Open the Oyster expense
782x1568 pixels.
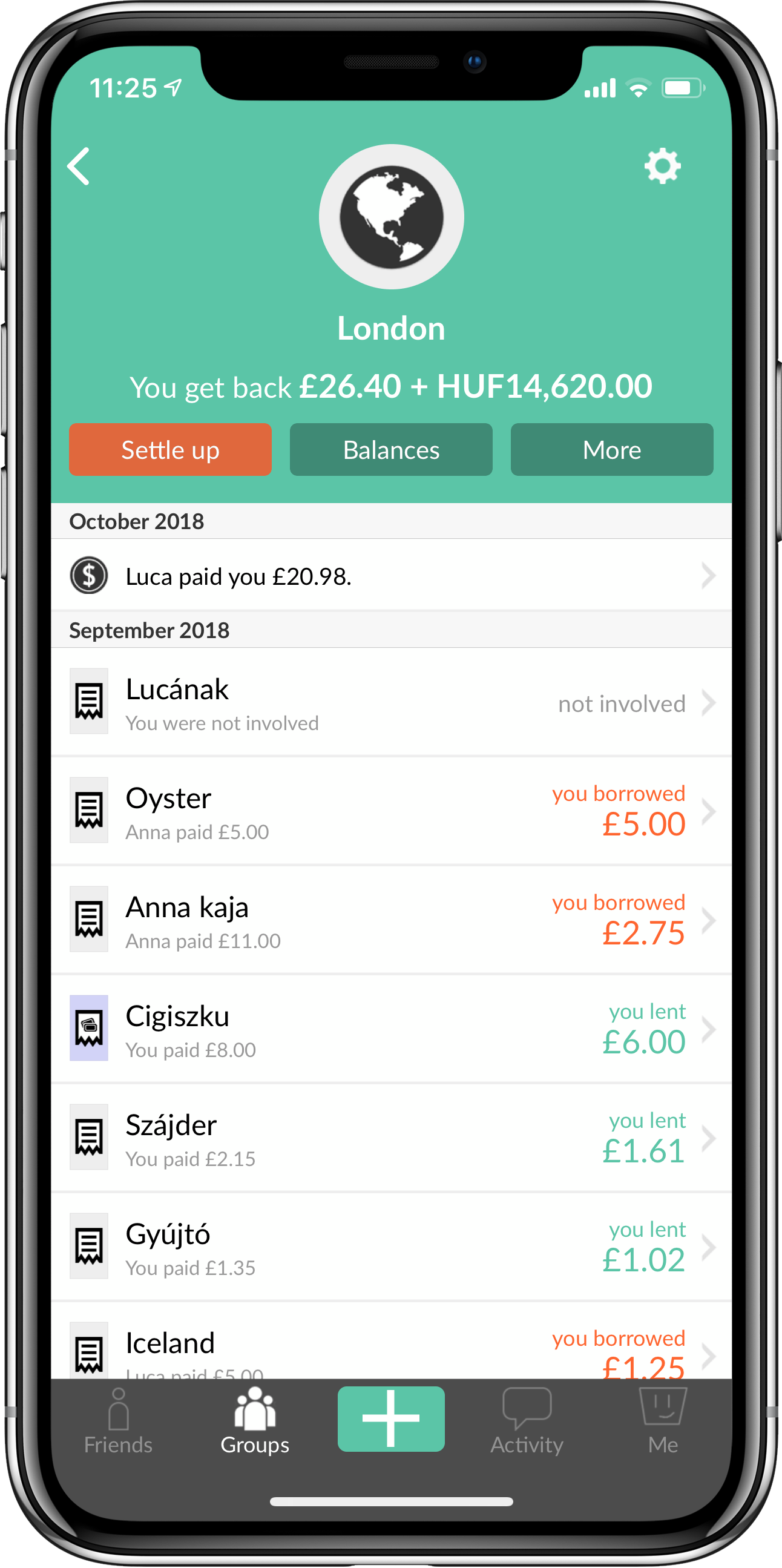point(390,811)
